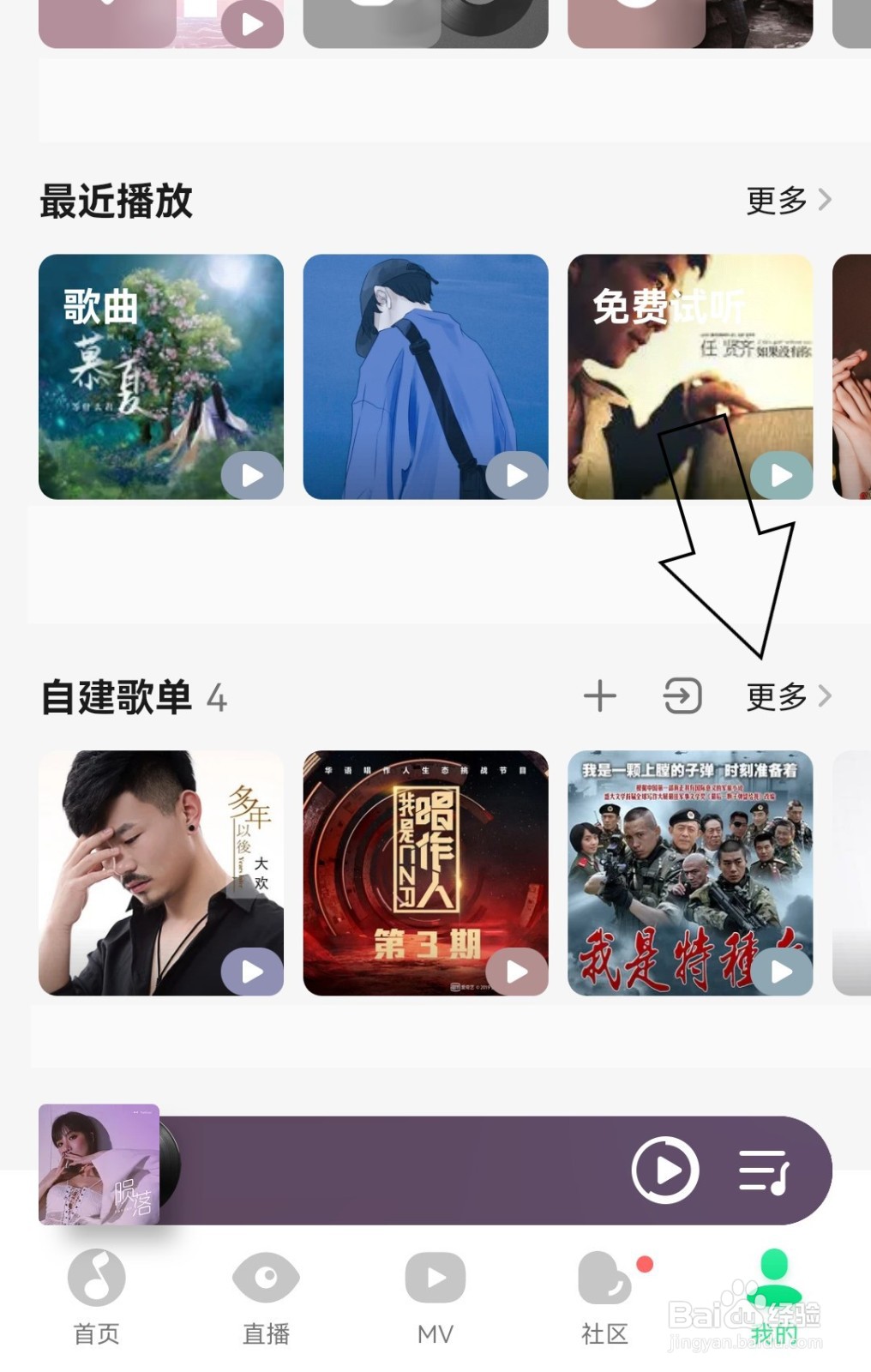Open the play queue list icon
The image size is (871, 1372).
[x=764, y=1171]
